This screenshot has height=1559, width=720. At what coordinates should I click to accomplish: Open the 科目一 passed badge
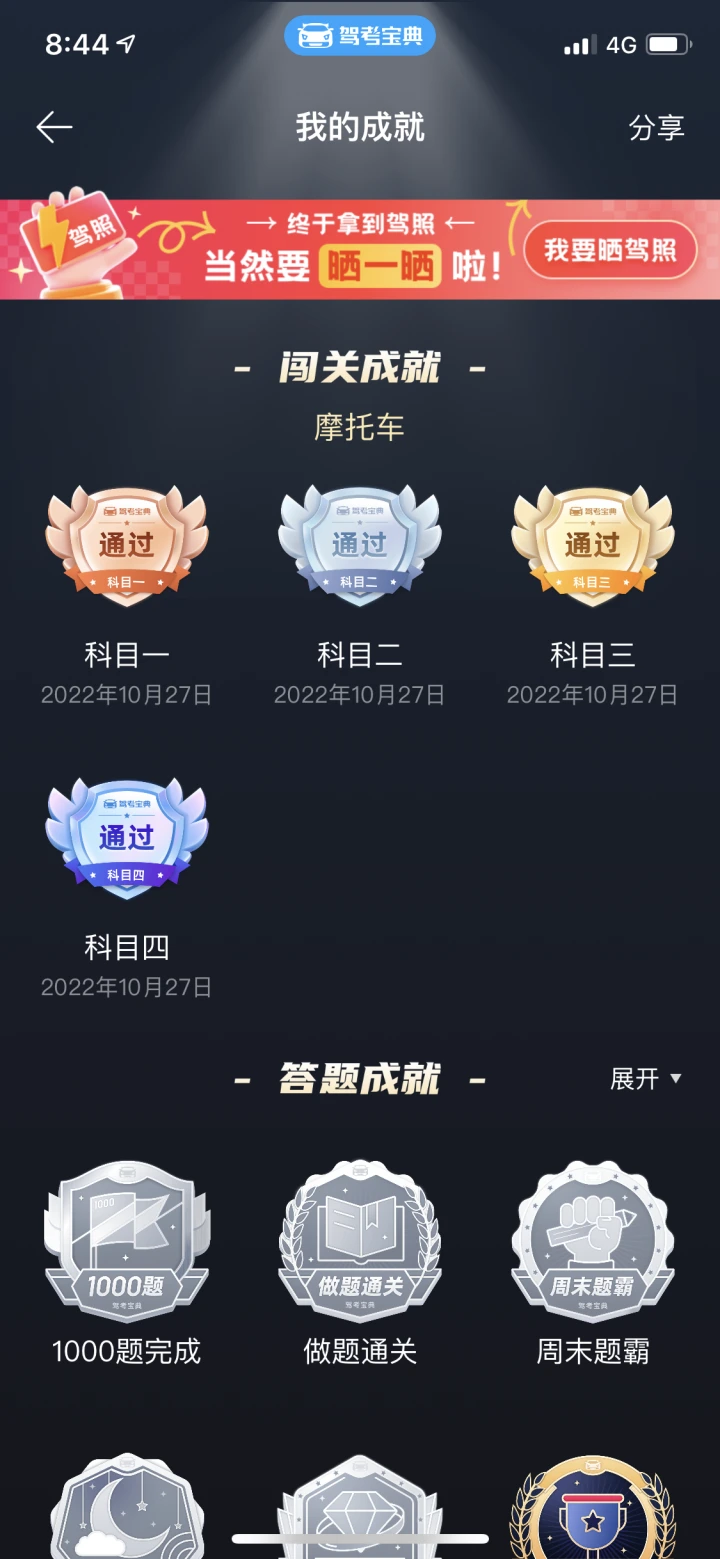point(127,546)
